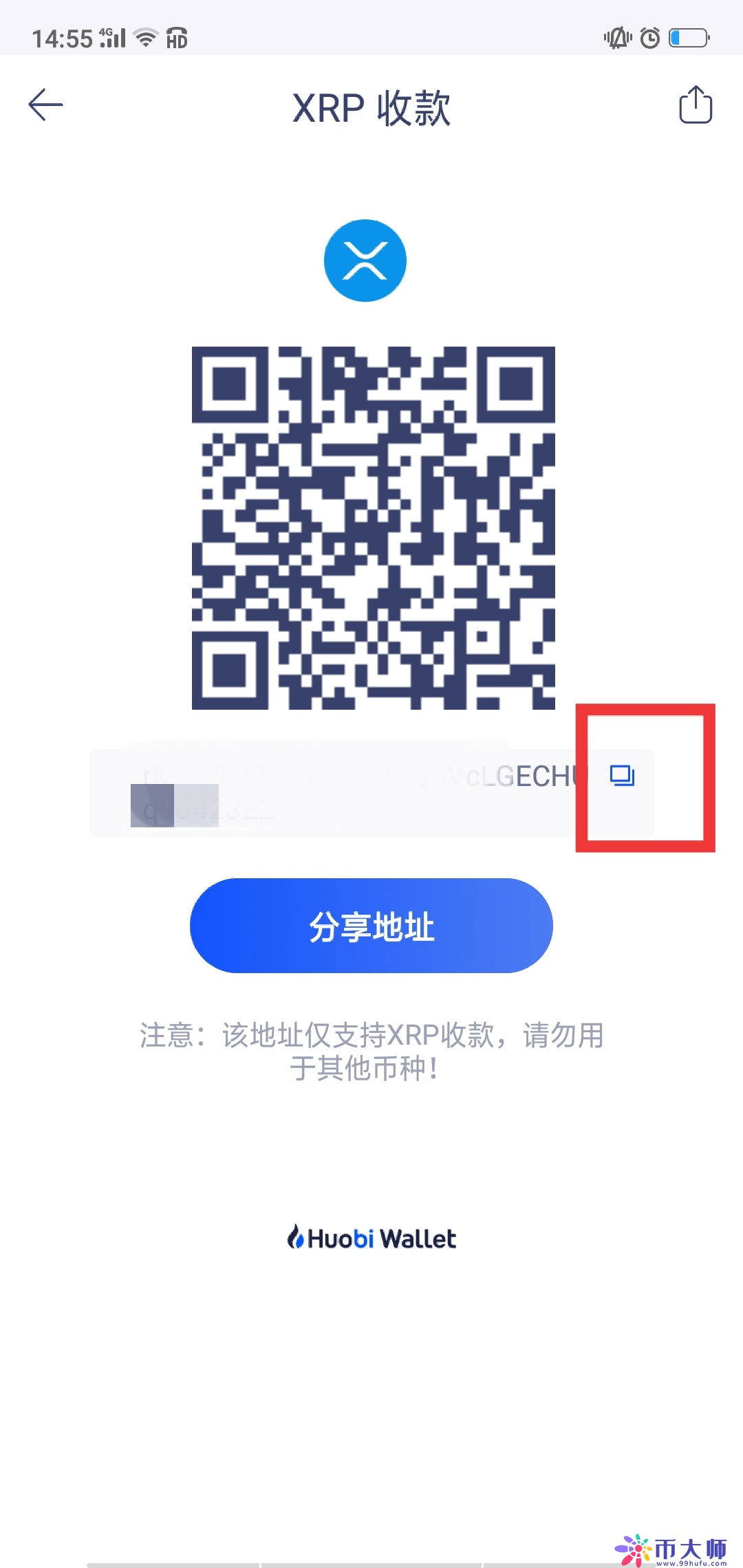The height and width of the screenshot is (1568, 743).
Task: Tap the copy address icon beside the XRP address
Action: point(621,776)
